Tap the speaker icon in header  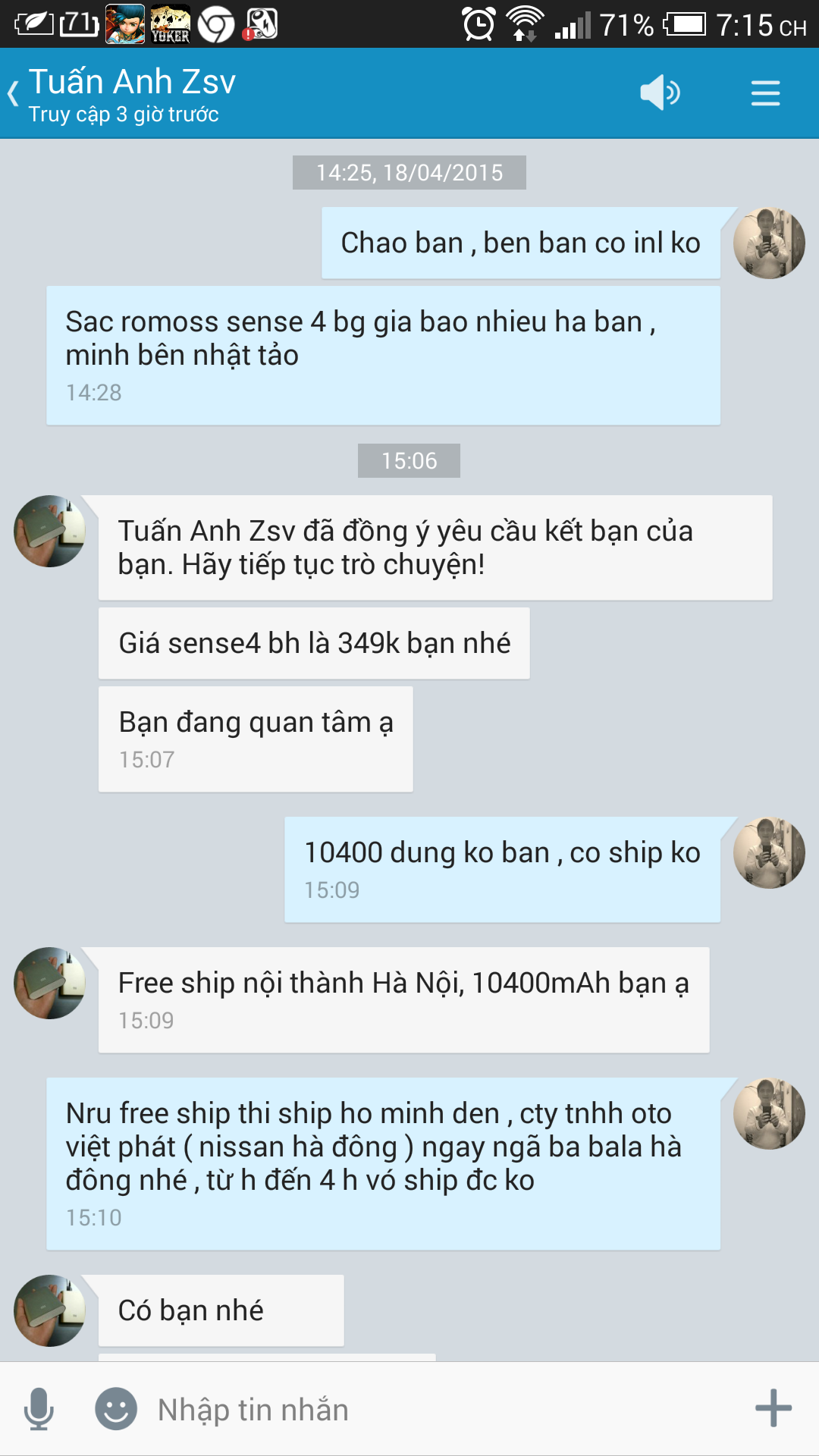click(659, 93)
